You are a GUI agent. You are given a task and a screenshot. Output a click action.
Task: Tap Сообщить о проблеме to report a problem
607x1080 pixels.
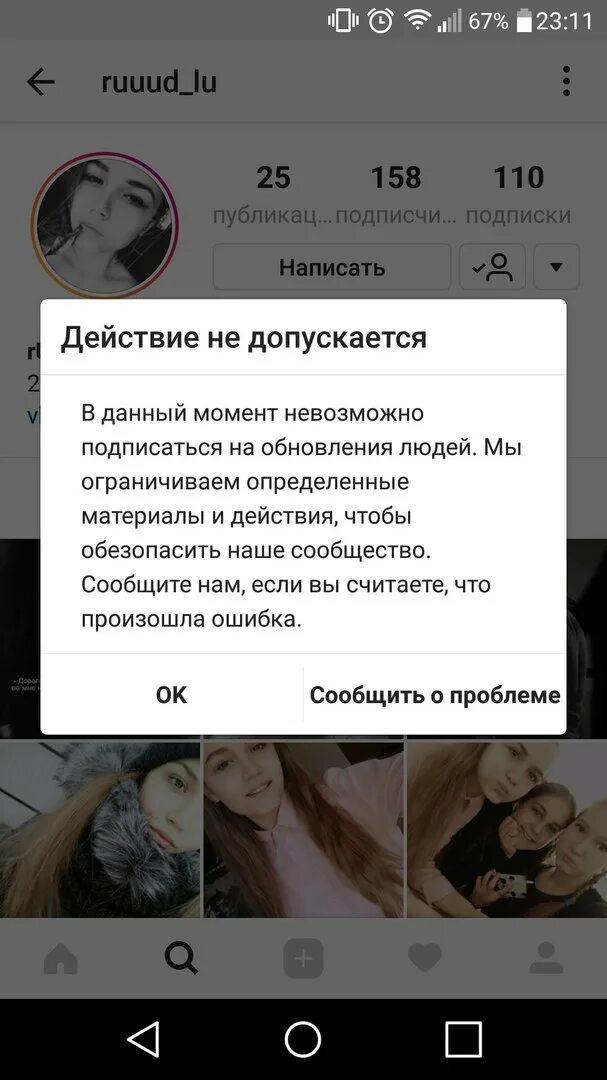[435, 694]
